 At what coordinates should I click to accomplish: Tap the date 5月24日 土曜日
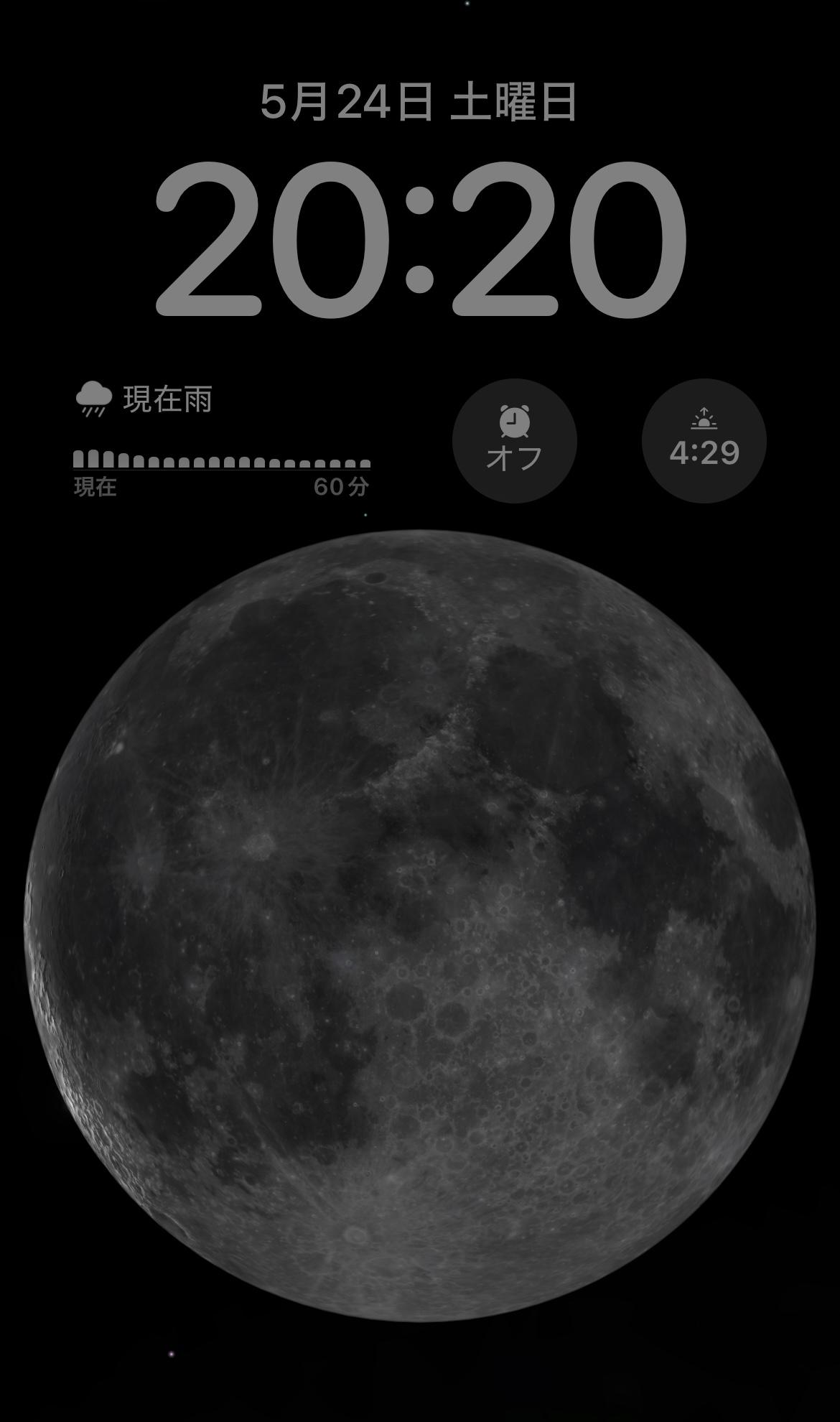click(419, 103)
